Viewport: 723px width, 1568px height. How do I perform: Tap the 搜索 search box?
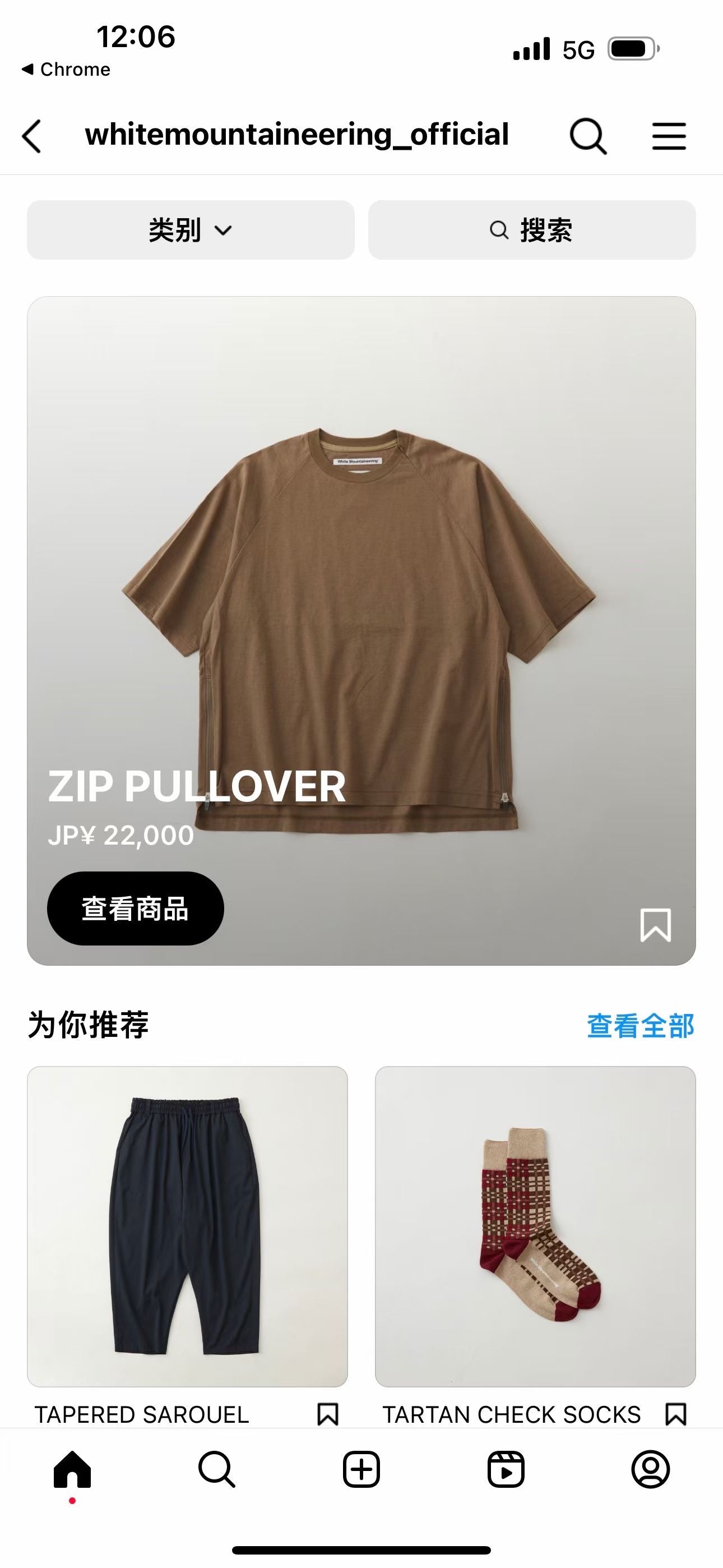[531, 230]
